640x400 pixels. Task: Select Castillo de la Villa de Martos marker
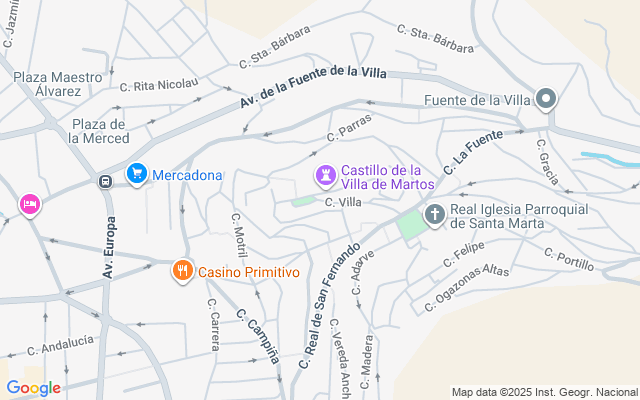coord(325,176)
